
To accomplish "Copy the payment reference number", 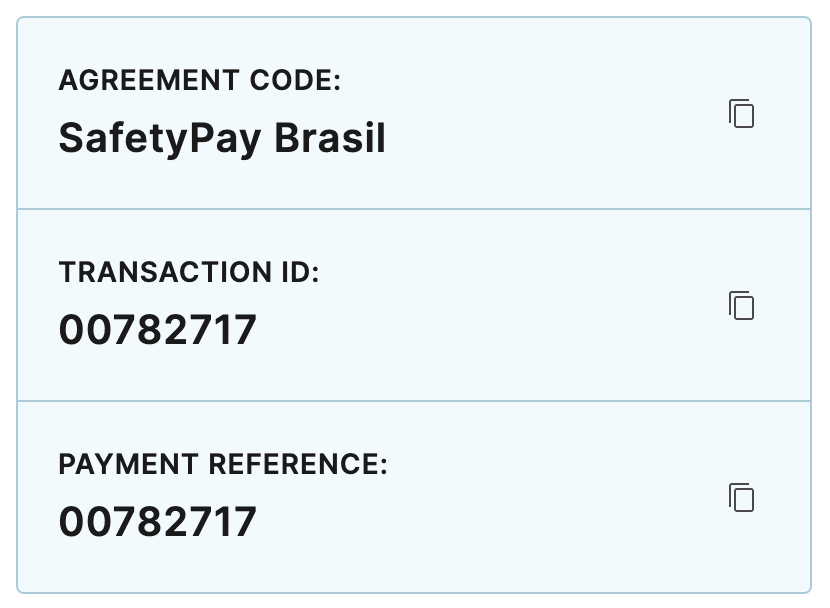I will point(741,497).
